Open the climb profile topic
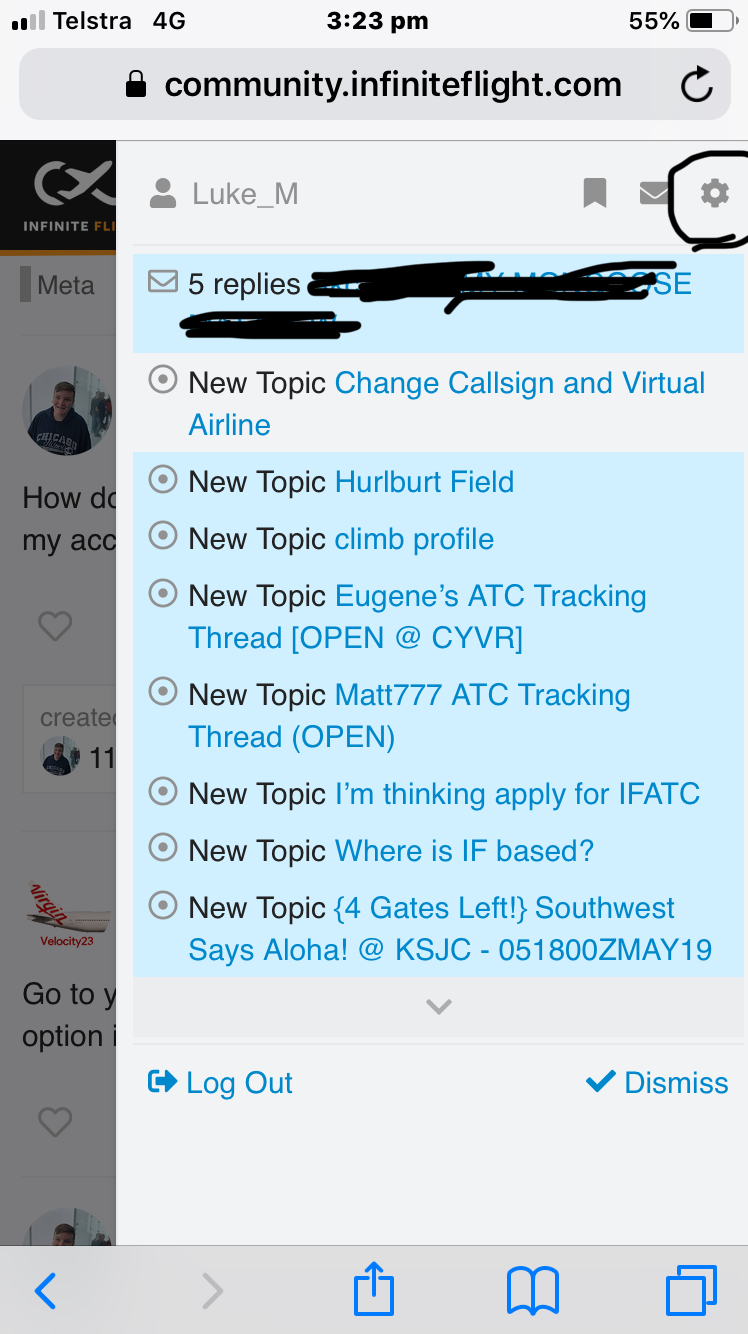748x1334 pixels. (414, 539)
